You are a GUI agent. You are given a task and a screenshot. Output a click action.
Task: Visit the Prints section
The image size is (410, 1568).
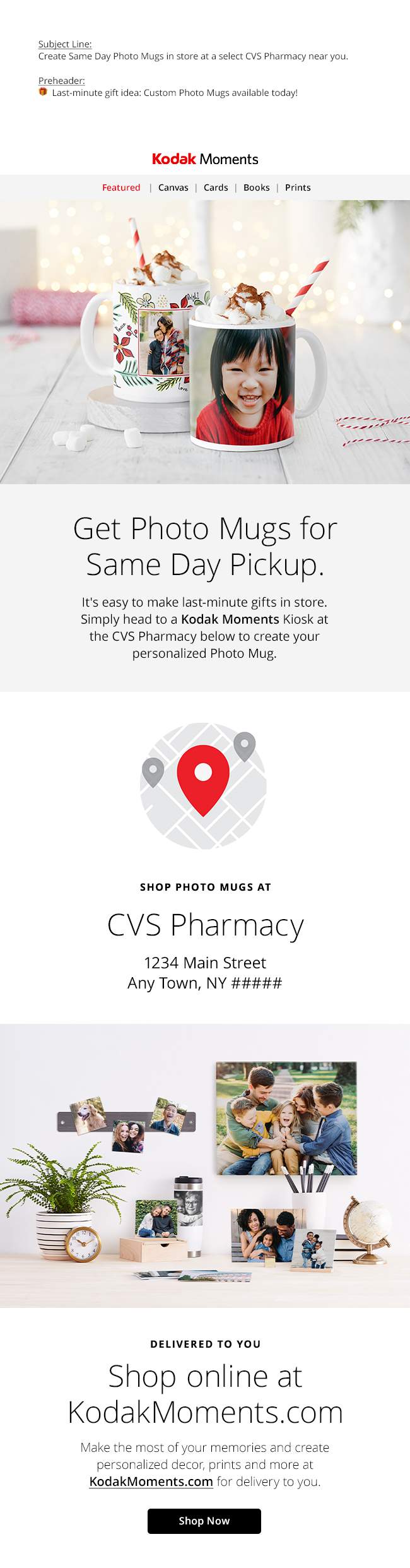298,187
